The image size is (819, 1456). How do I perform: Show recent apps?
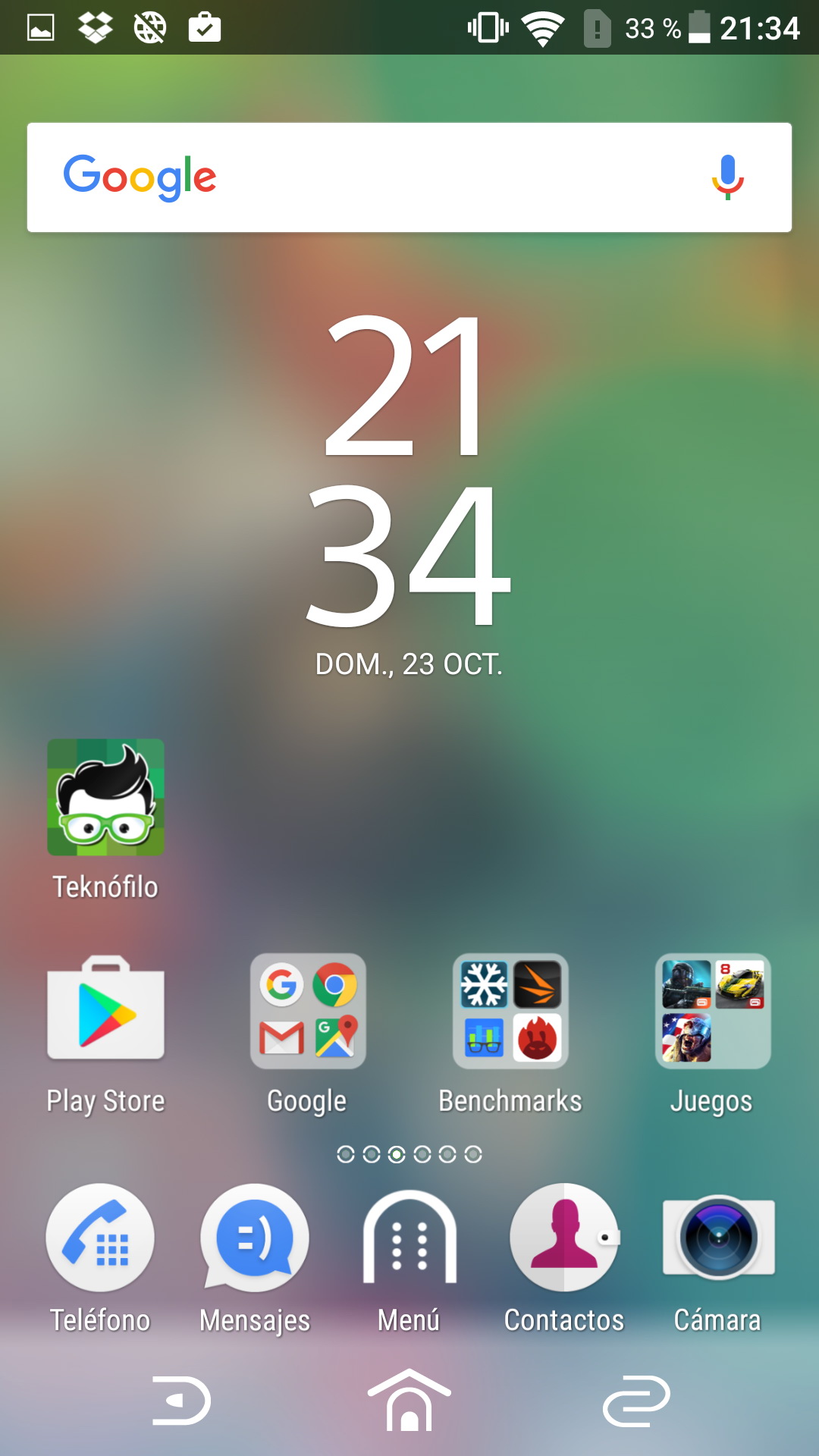[637, 1400]
